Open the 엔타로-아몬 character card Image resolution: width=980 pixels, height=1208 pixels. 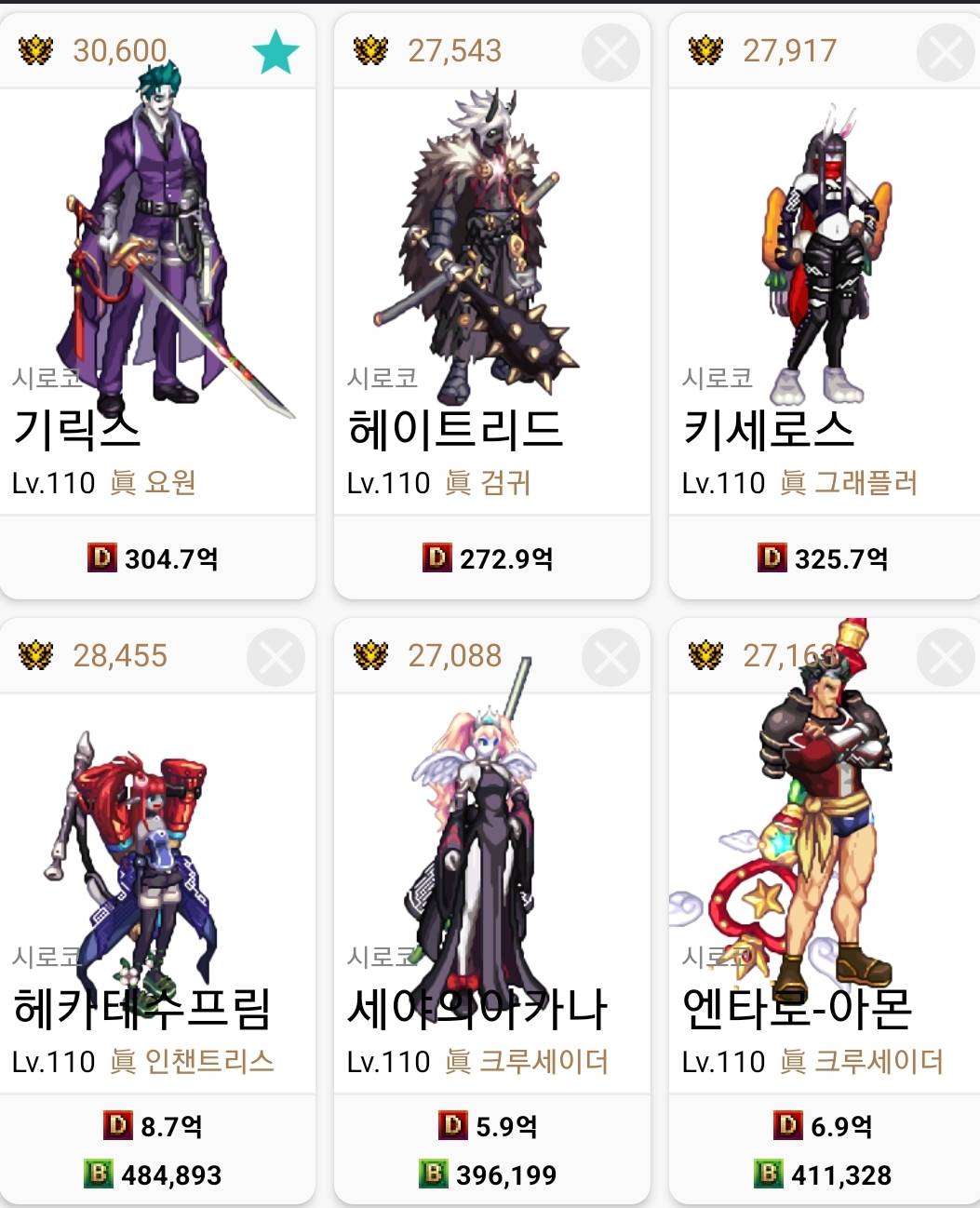(x=825, y=893)
